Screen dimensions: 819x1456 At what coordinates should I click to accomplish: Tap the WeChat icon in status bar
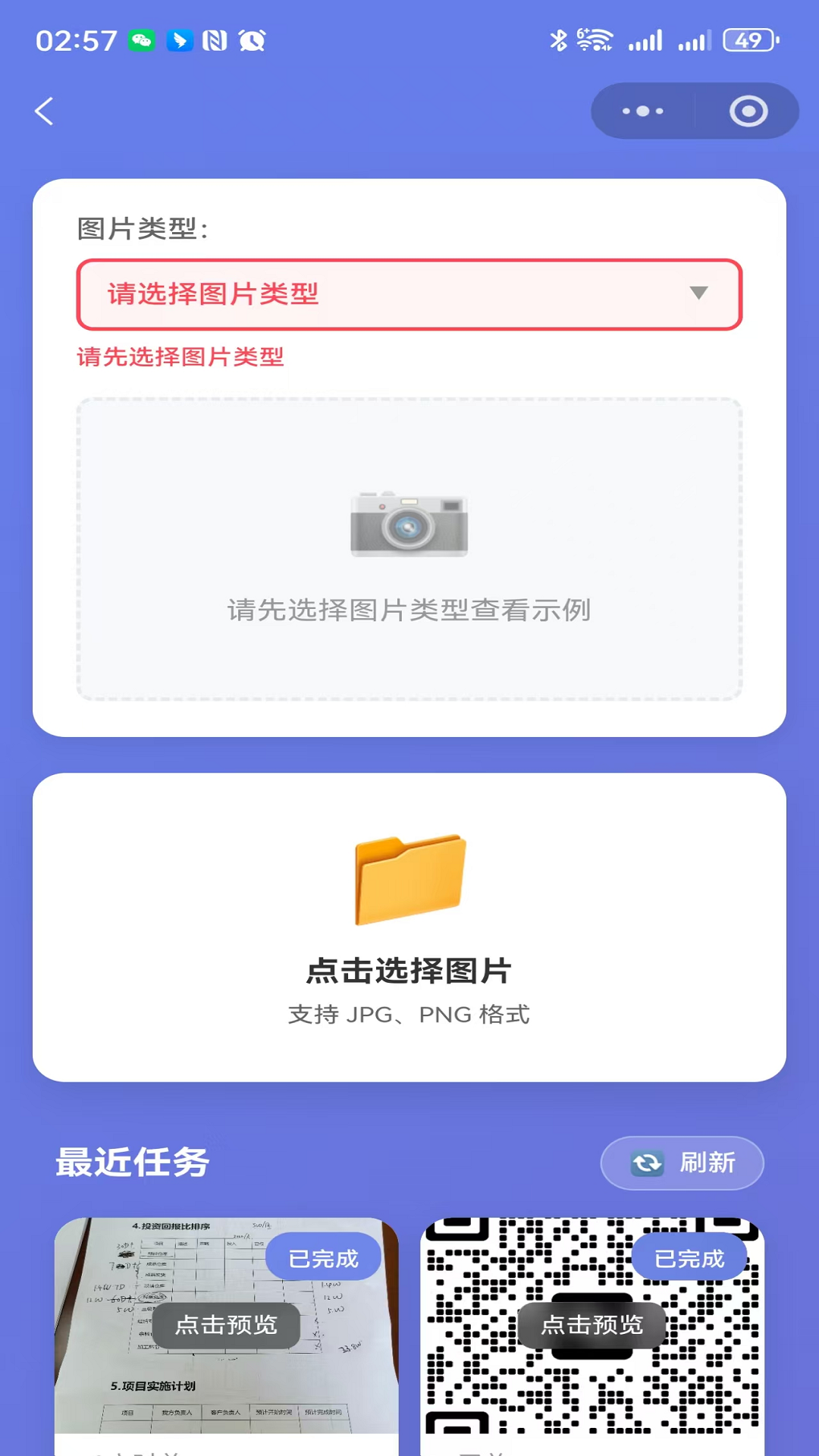[x=140, y=42]
